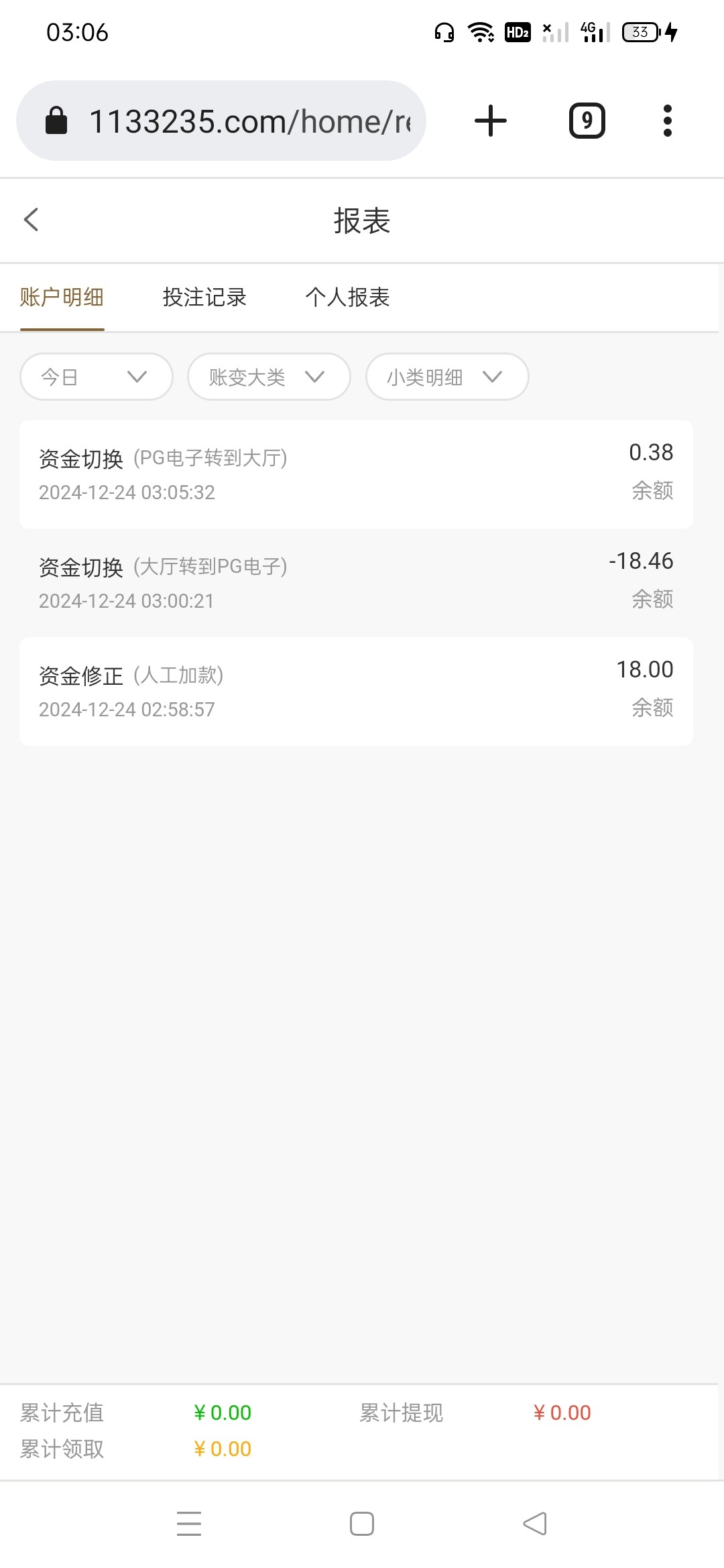Open the PG电子转到大厅 record of 0.38
The height and width of the screenshot is (1568, 724).
point(356,474)
